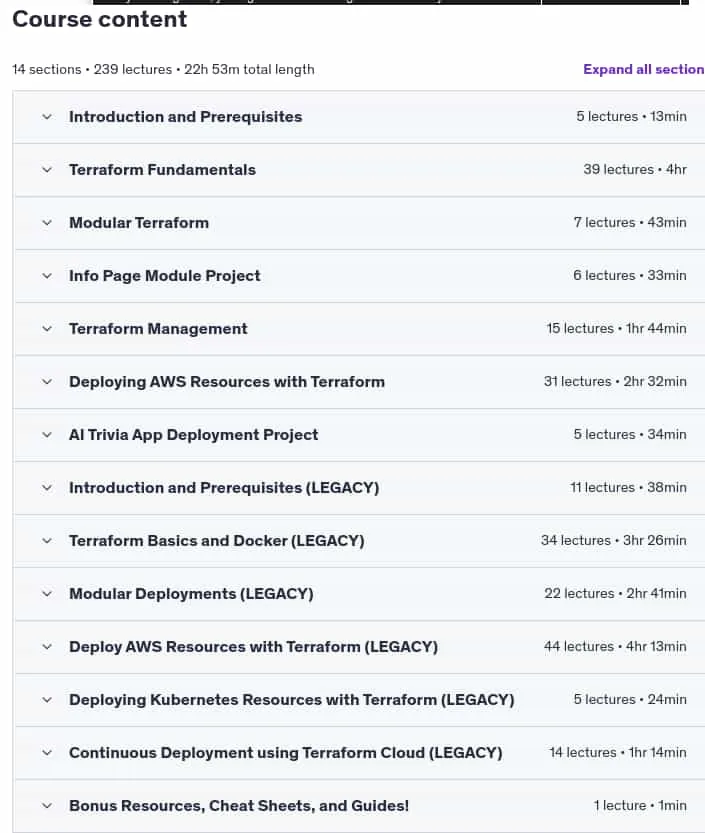
Task: Open the Modular Terraform section
Action: click(359, 223)
